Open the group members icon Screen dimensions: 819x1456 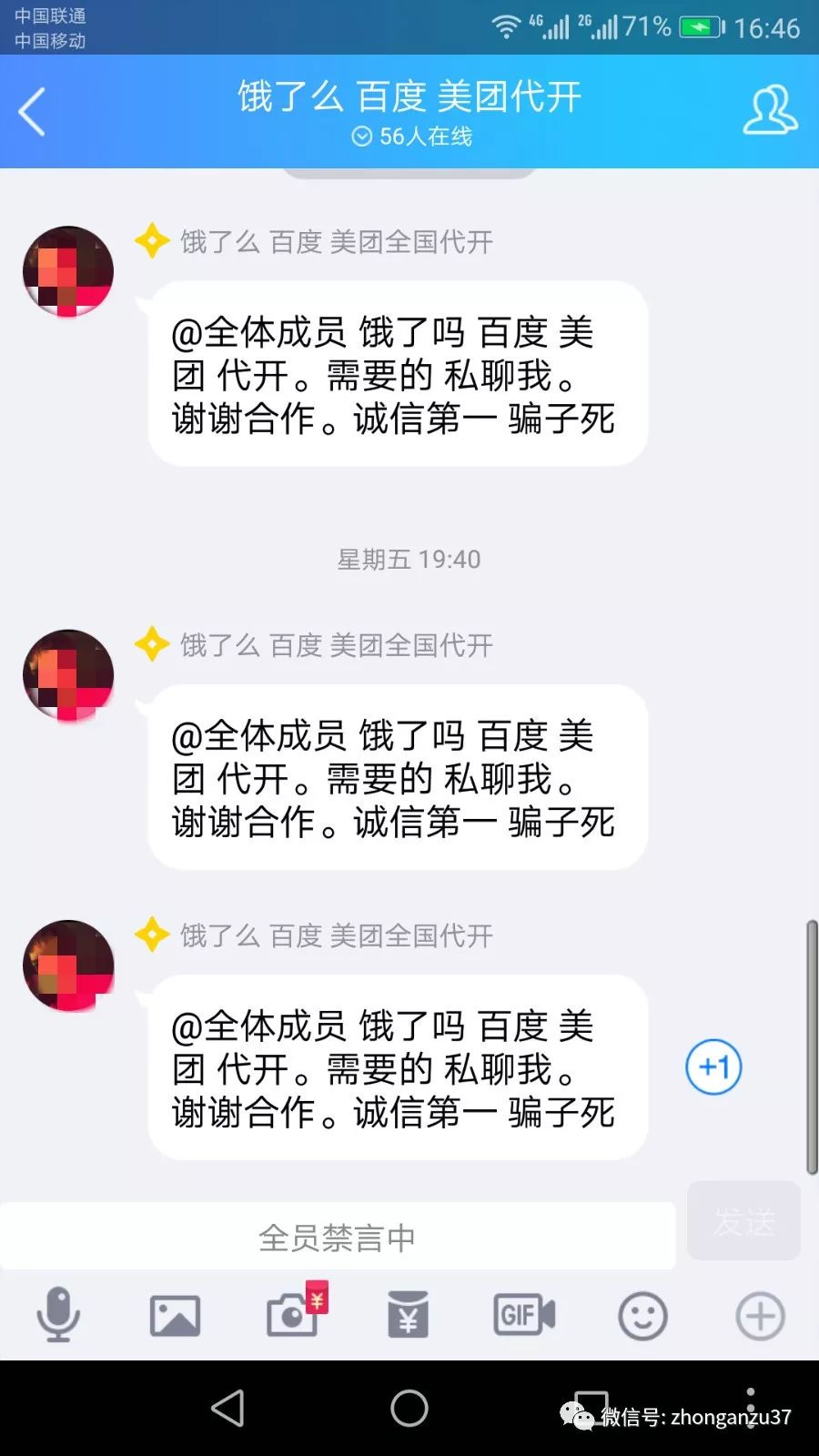(x=769, y=111)
